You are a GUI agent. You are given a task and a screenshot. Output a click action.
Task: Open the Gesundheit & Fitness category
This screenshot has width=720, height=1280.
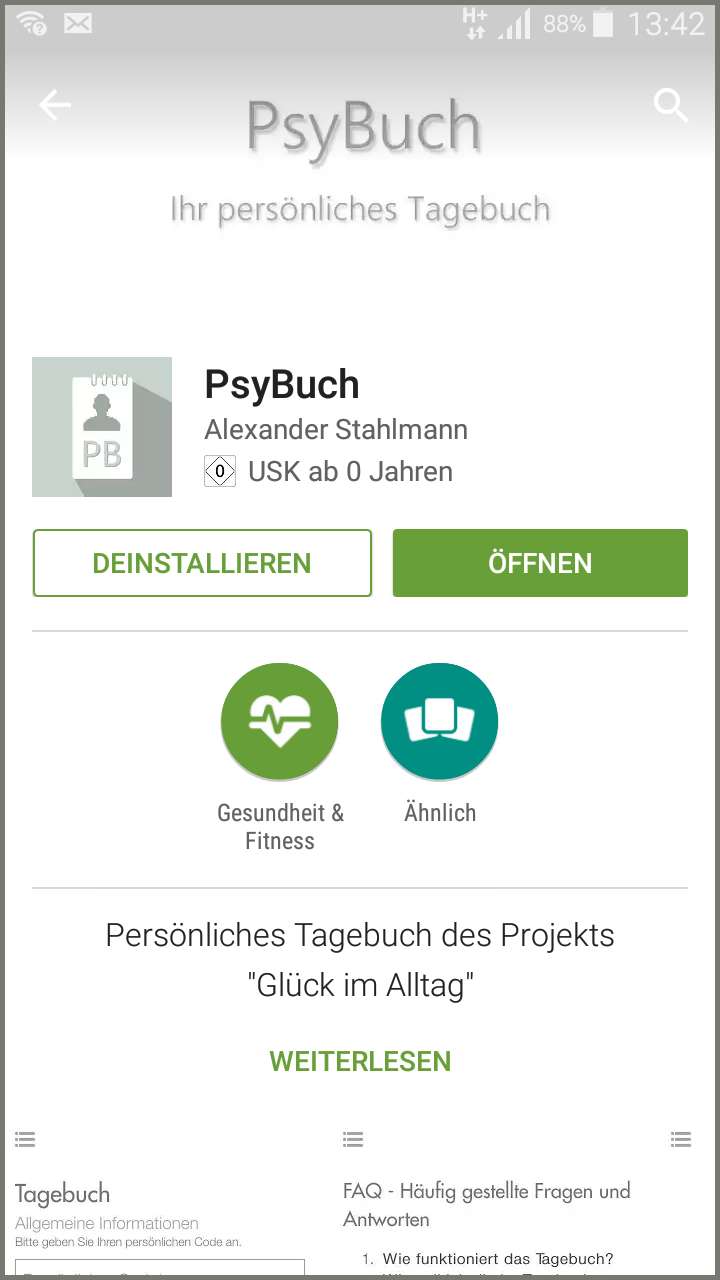click(280, 757)
